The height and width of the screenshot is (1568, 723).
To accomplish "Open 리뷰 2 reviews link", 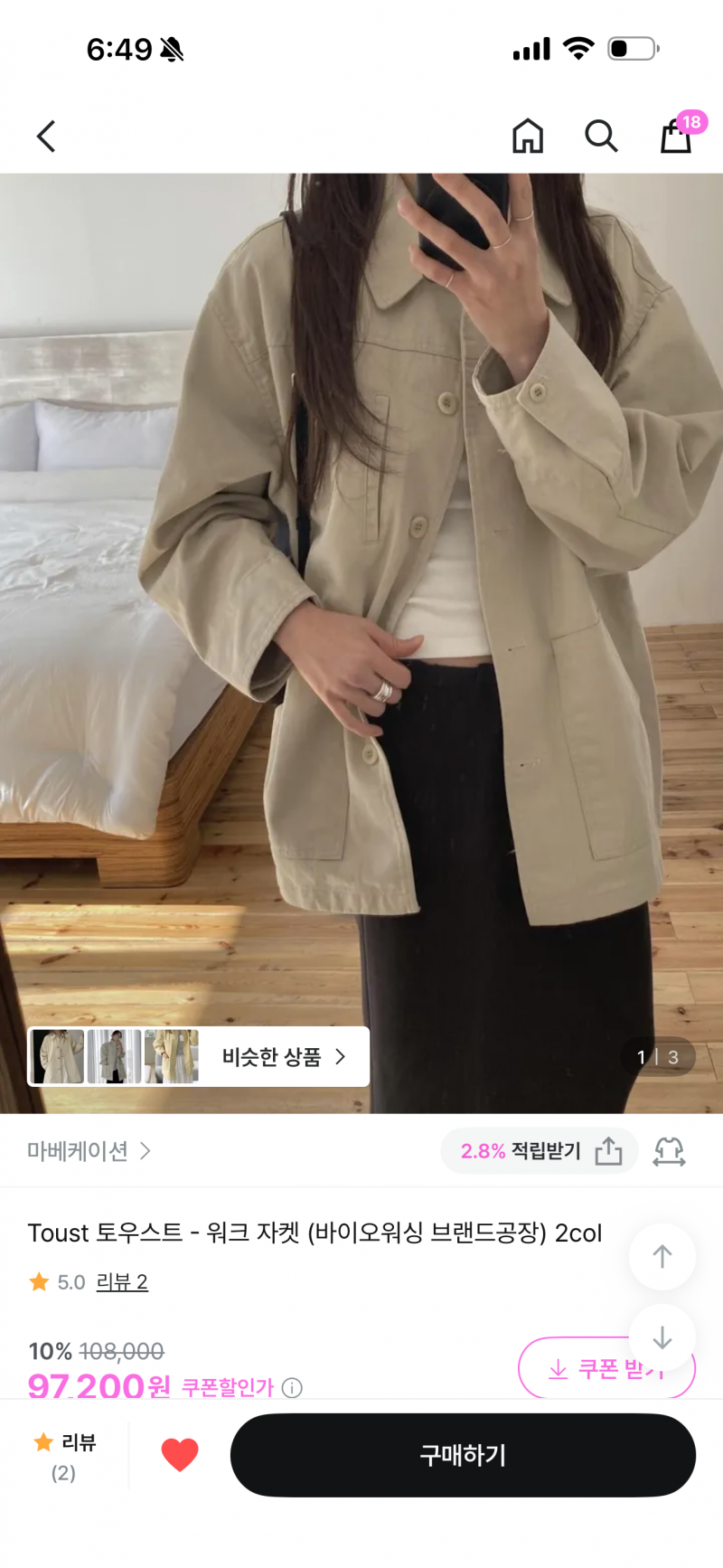I will [x=122, y=1282].
